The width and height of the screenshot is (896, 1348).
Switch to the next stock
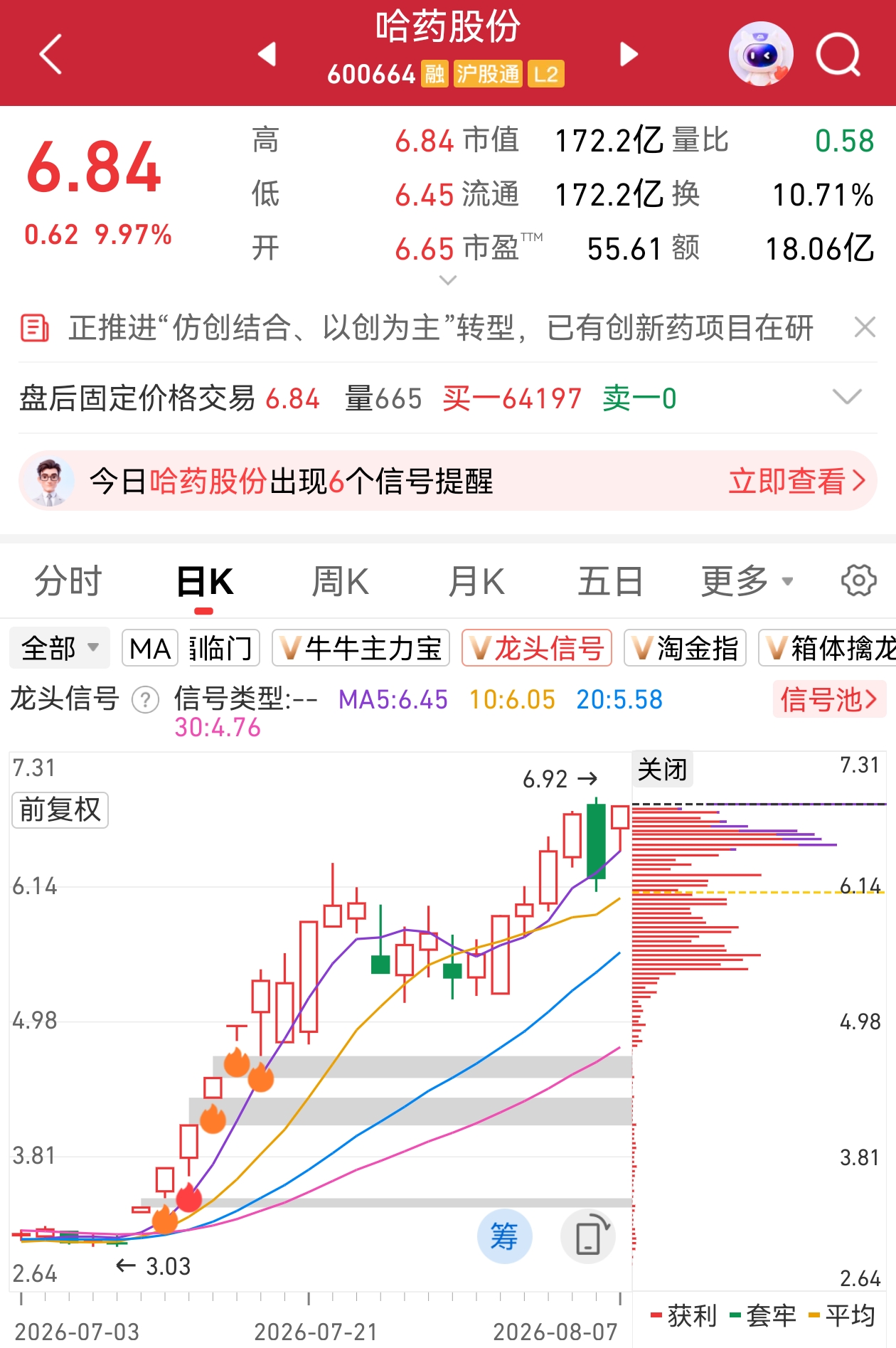pyautogui.click(x=629, y=54)
